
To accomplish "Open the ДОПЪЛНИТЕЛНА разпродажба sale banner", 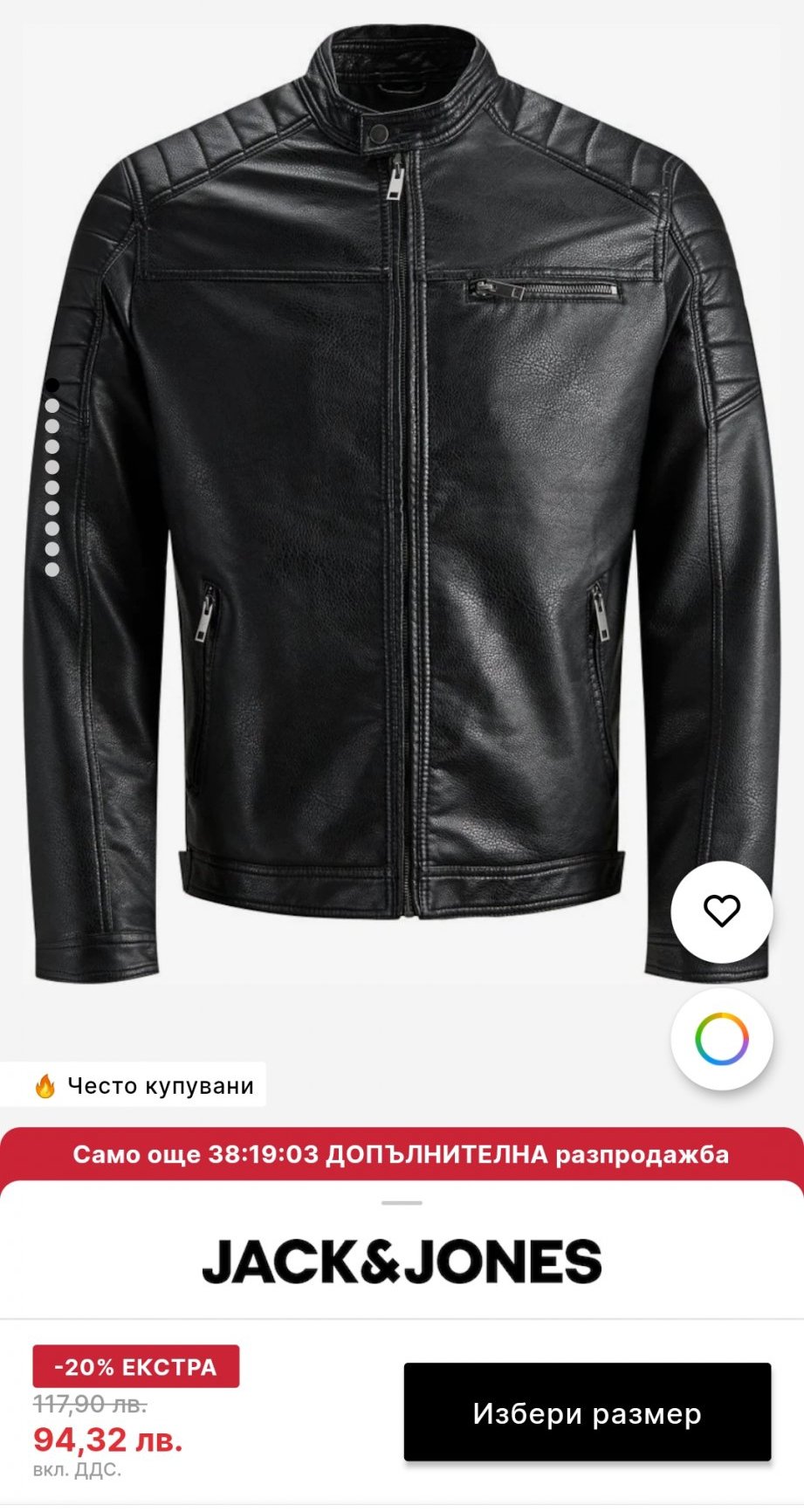I will [402, 1154].
